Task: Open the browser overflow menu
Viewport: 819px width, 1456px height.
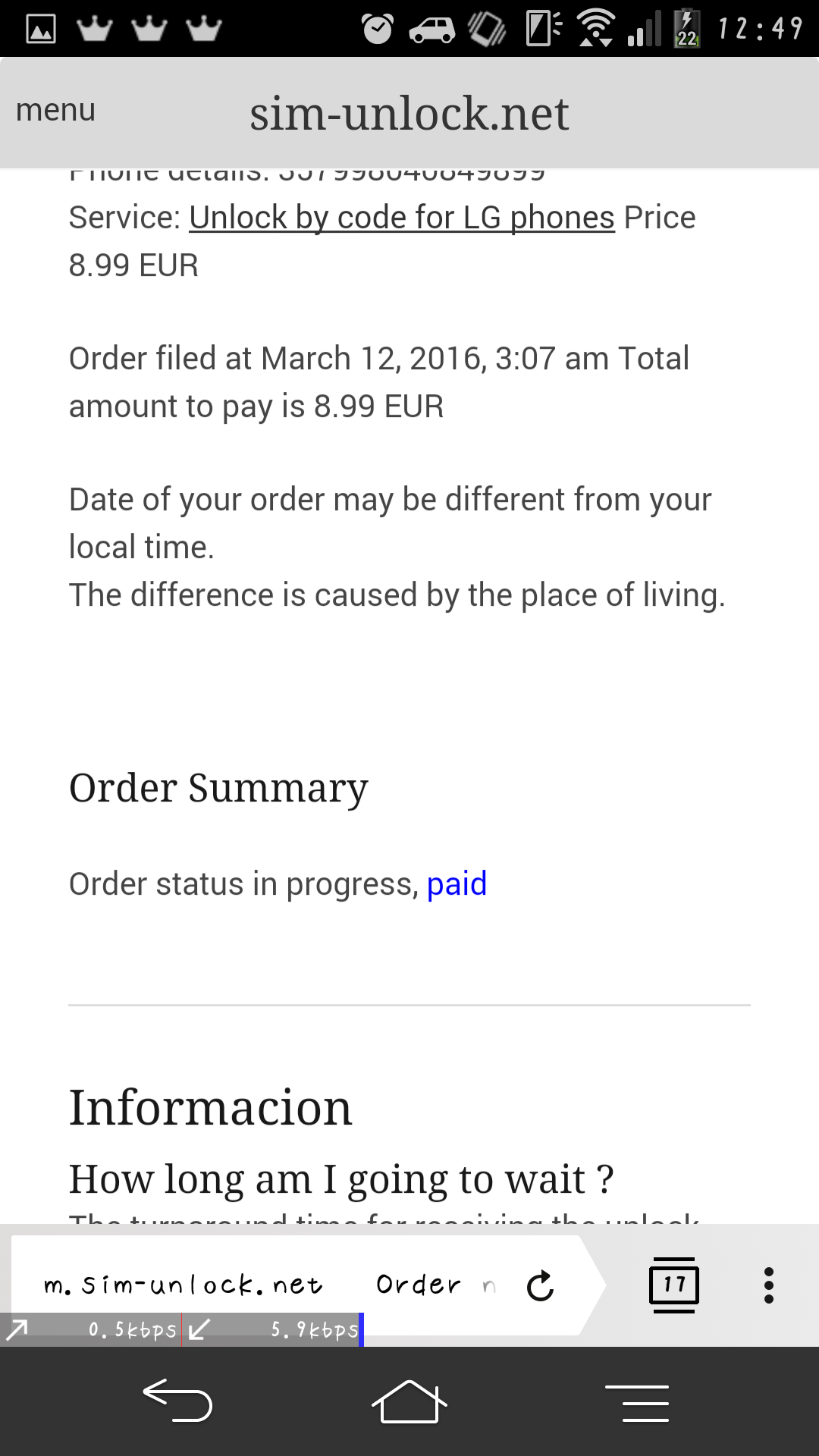Action: [768, 1285]
